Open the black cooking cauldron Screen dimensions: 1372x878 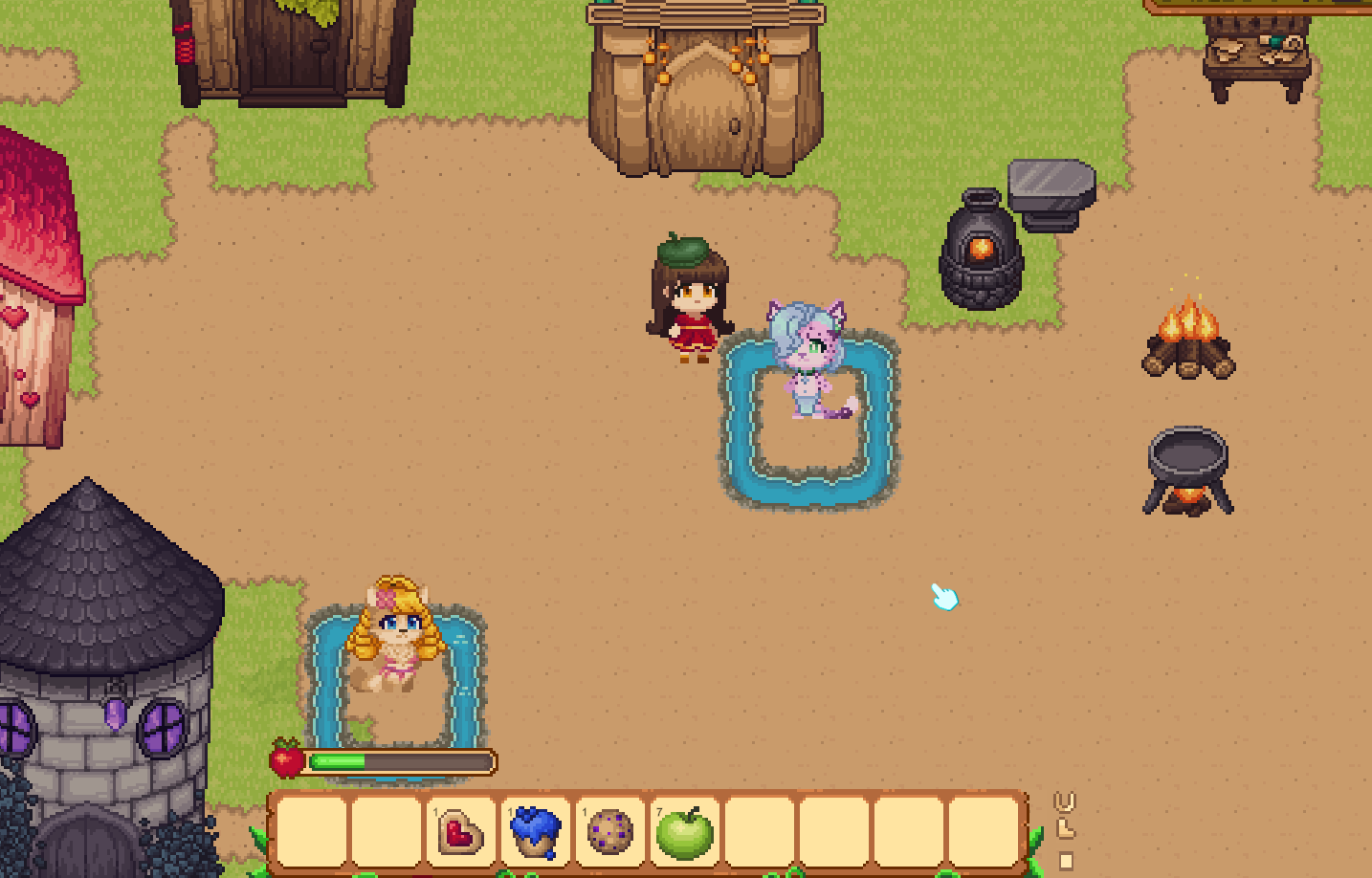click(1187, 469)
